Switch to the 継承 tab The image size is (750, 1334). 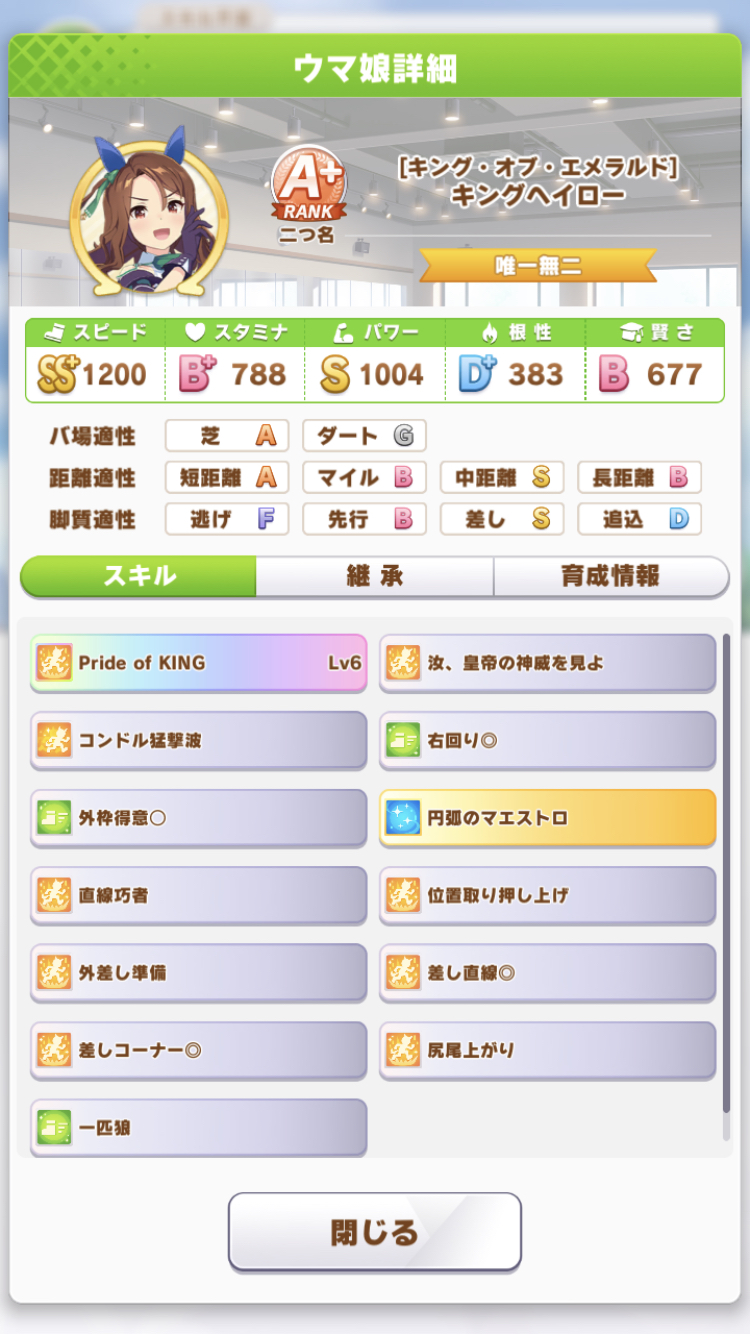[374, 577]
